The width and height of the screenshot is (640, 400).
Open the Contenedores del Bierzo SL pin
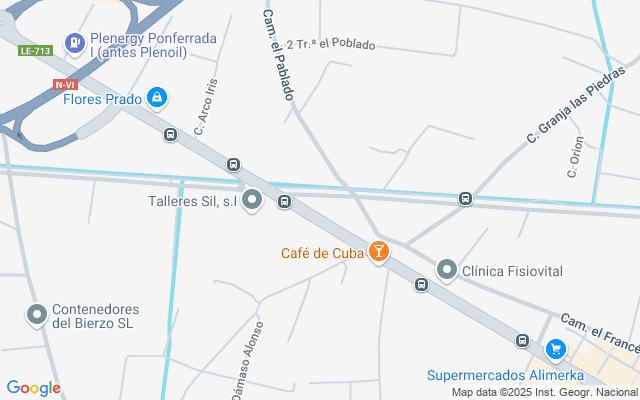tap(37, 315)
